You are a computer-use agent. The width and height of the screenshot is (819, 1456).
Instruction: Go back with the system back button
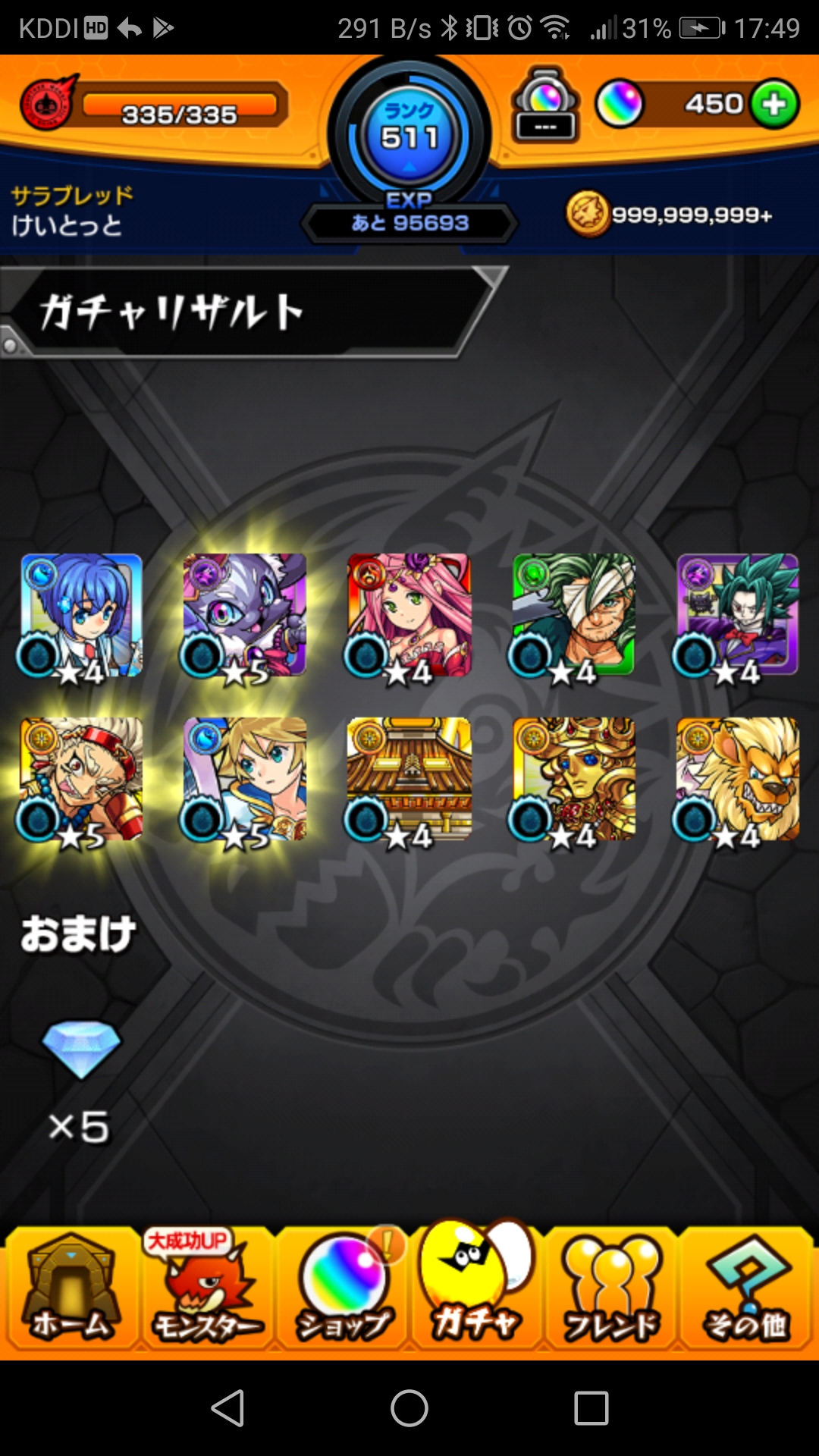click(x=227, y=1408)
